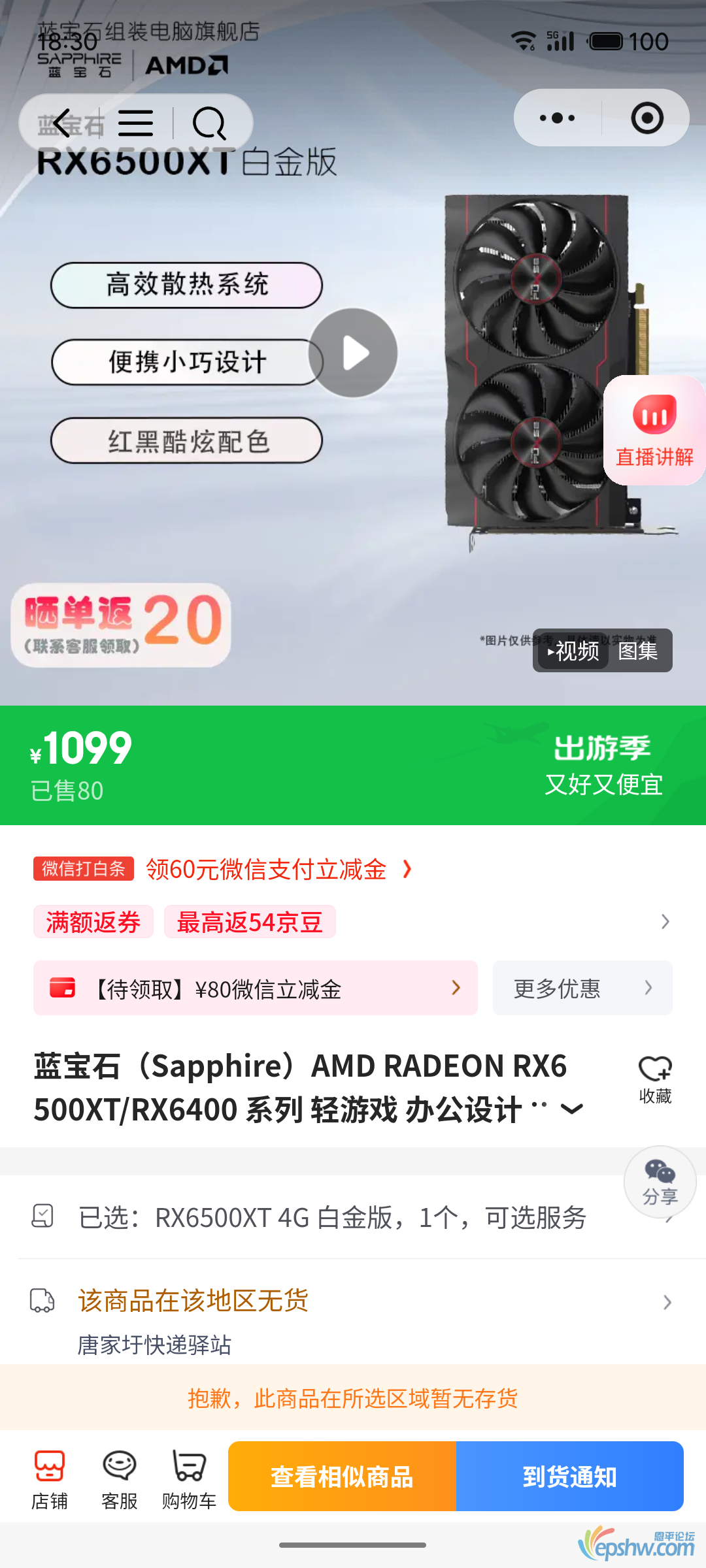Play the product video
This screenshot has width=706, height=1568.
coord(353,353)
